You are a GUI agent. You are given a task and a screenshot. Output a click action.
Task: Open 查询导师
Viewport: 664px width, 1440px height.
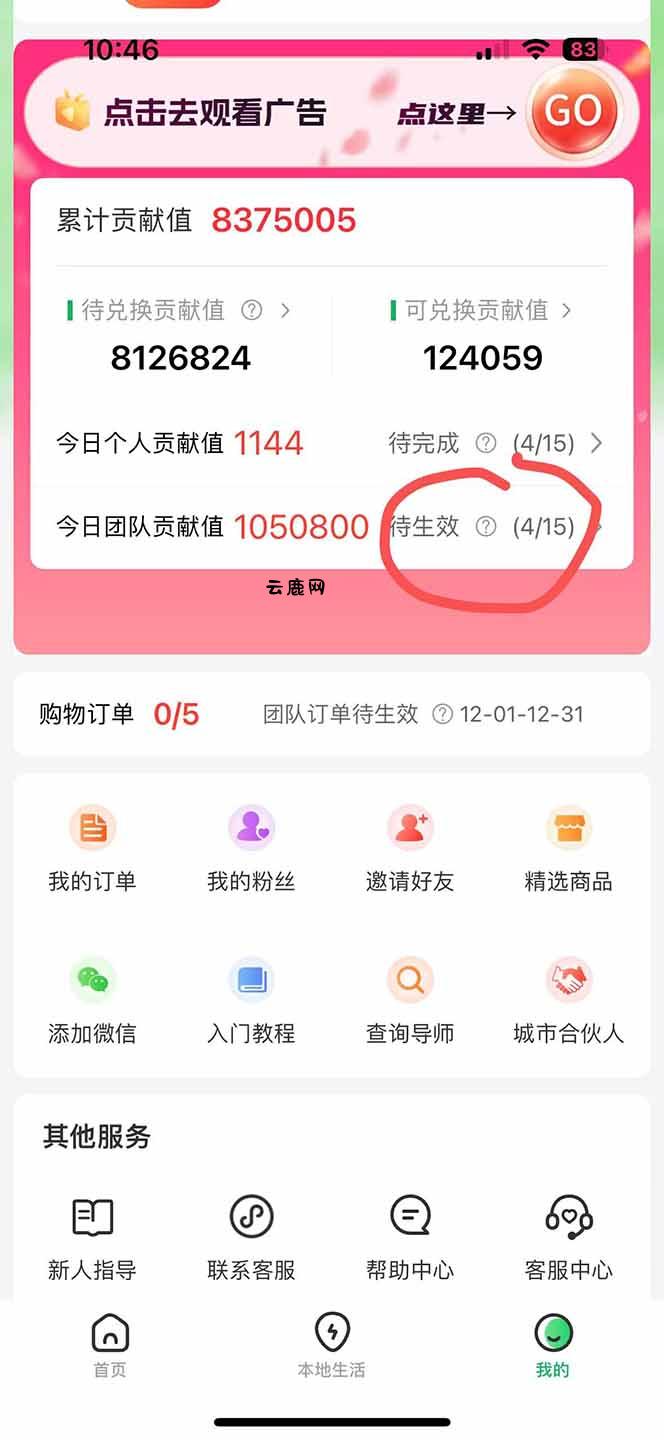pyautogui.click(x=410, y=1000)
